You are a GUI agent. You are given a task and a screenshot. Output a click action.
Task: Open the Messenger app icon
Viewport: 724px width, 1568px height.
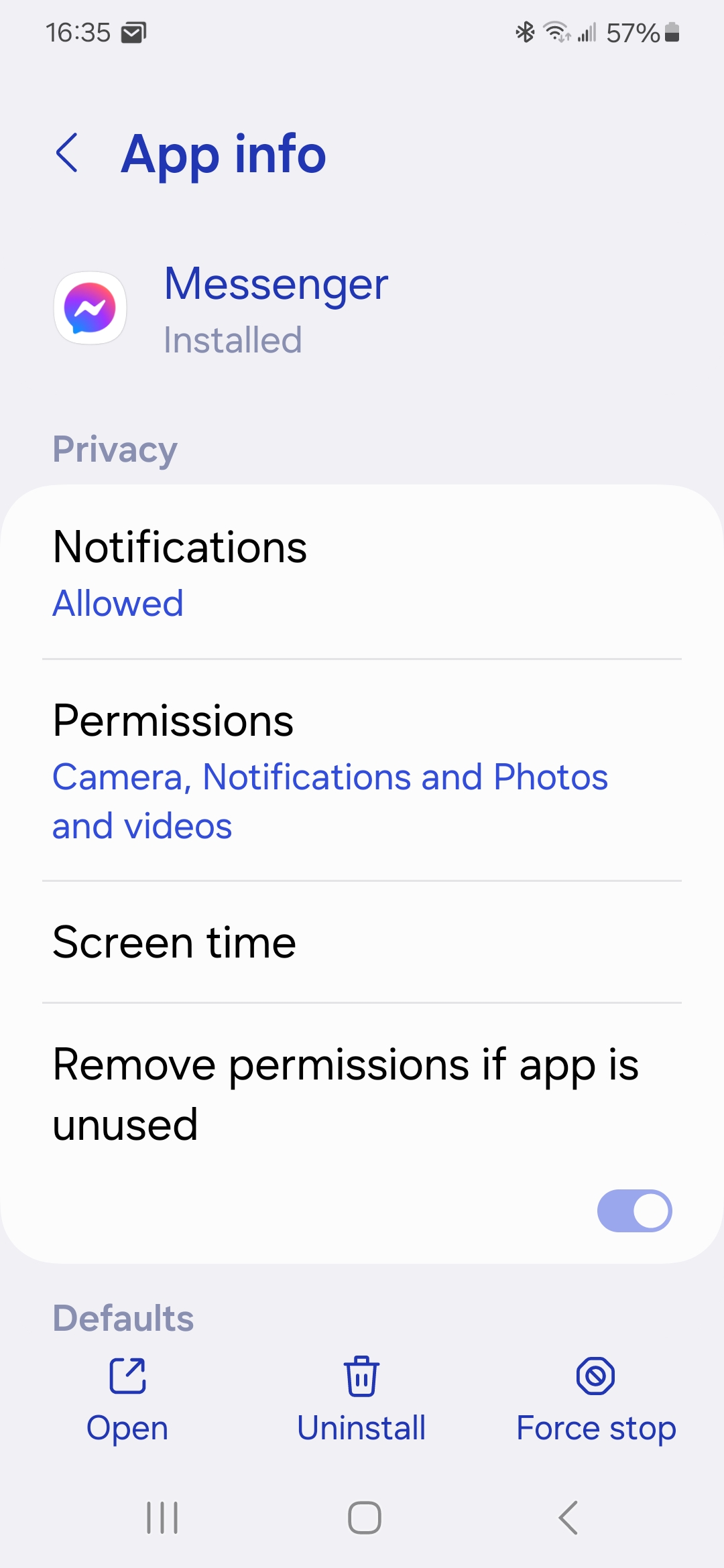pyautogui.click(x=89, y=308)
